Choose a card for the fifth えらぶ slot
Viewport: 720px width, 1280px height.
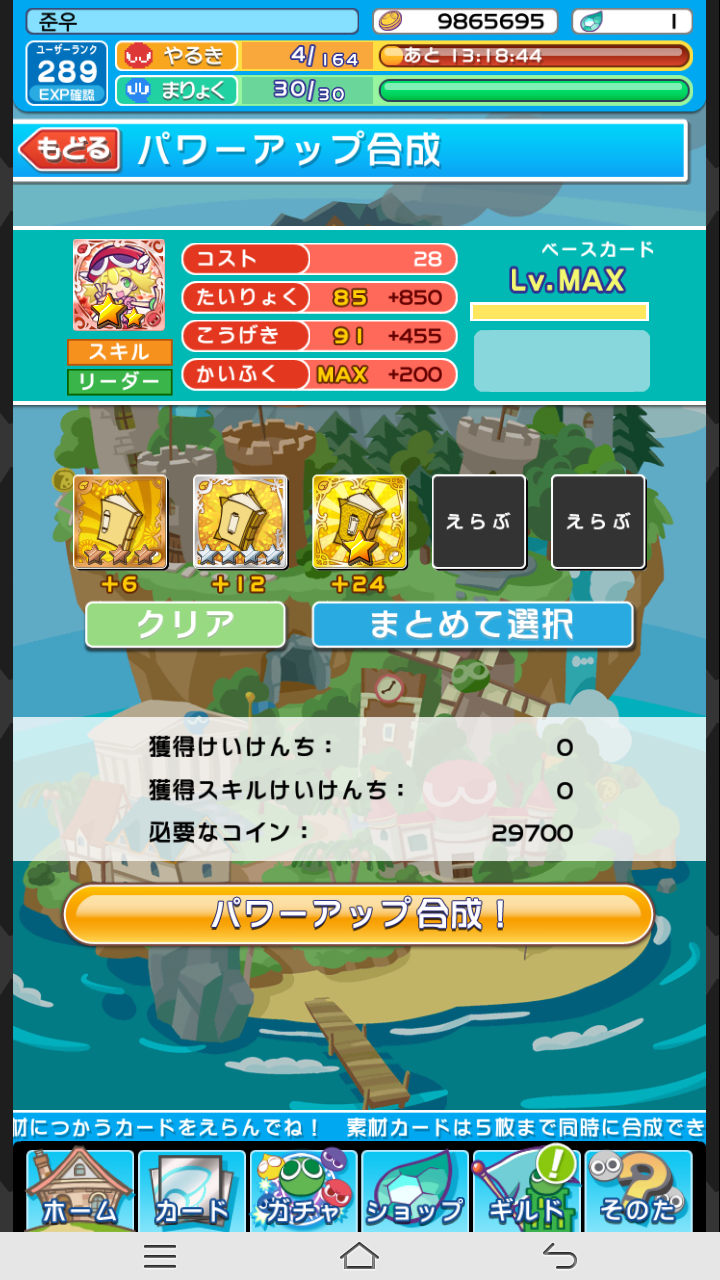(598, 522)
